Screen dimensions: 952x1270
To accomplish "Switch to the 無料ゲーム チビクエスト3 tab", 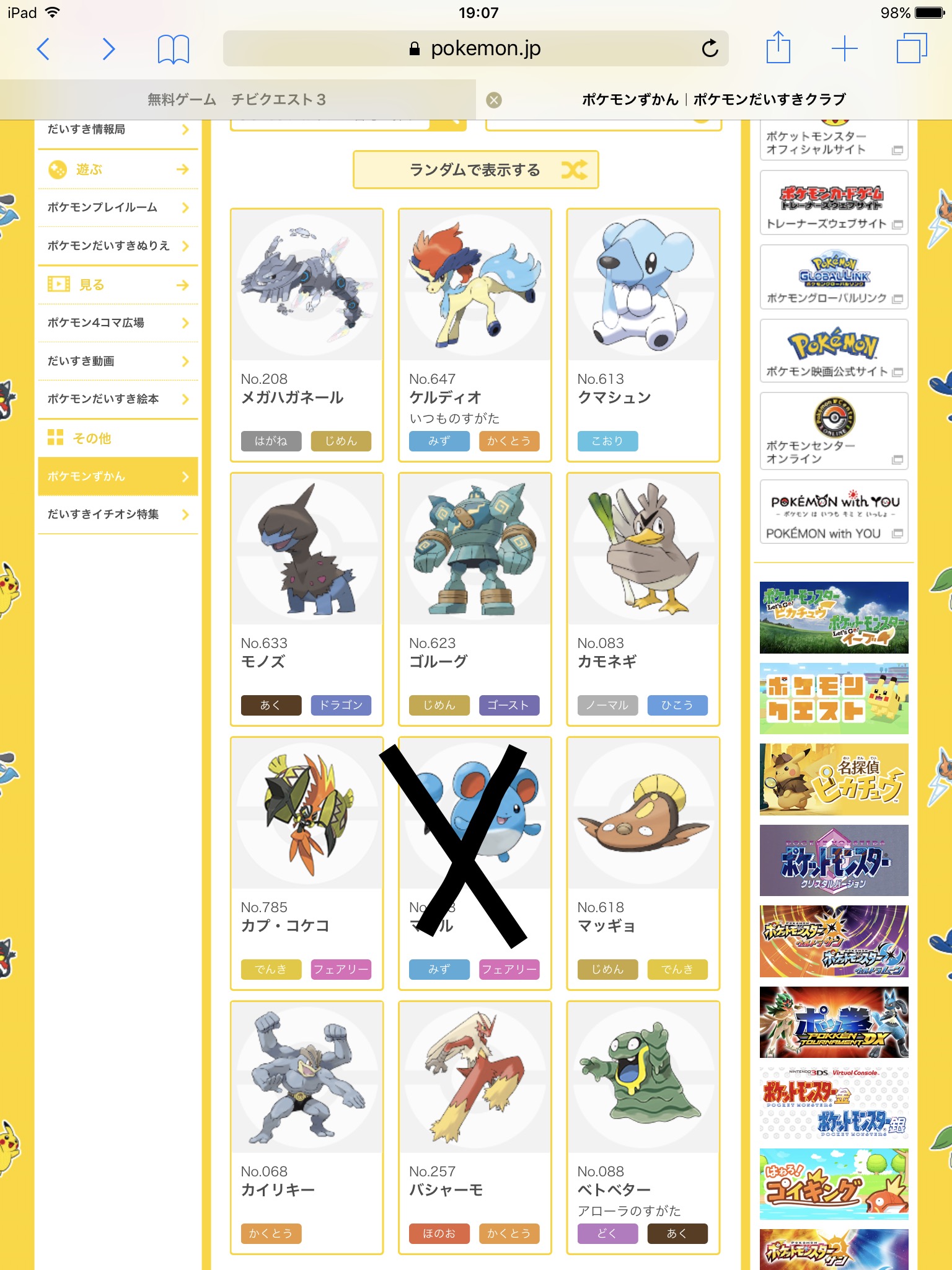I will (237, 100).
